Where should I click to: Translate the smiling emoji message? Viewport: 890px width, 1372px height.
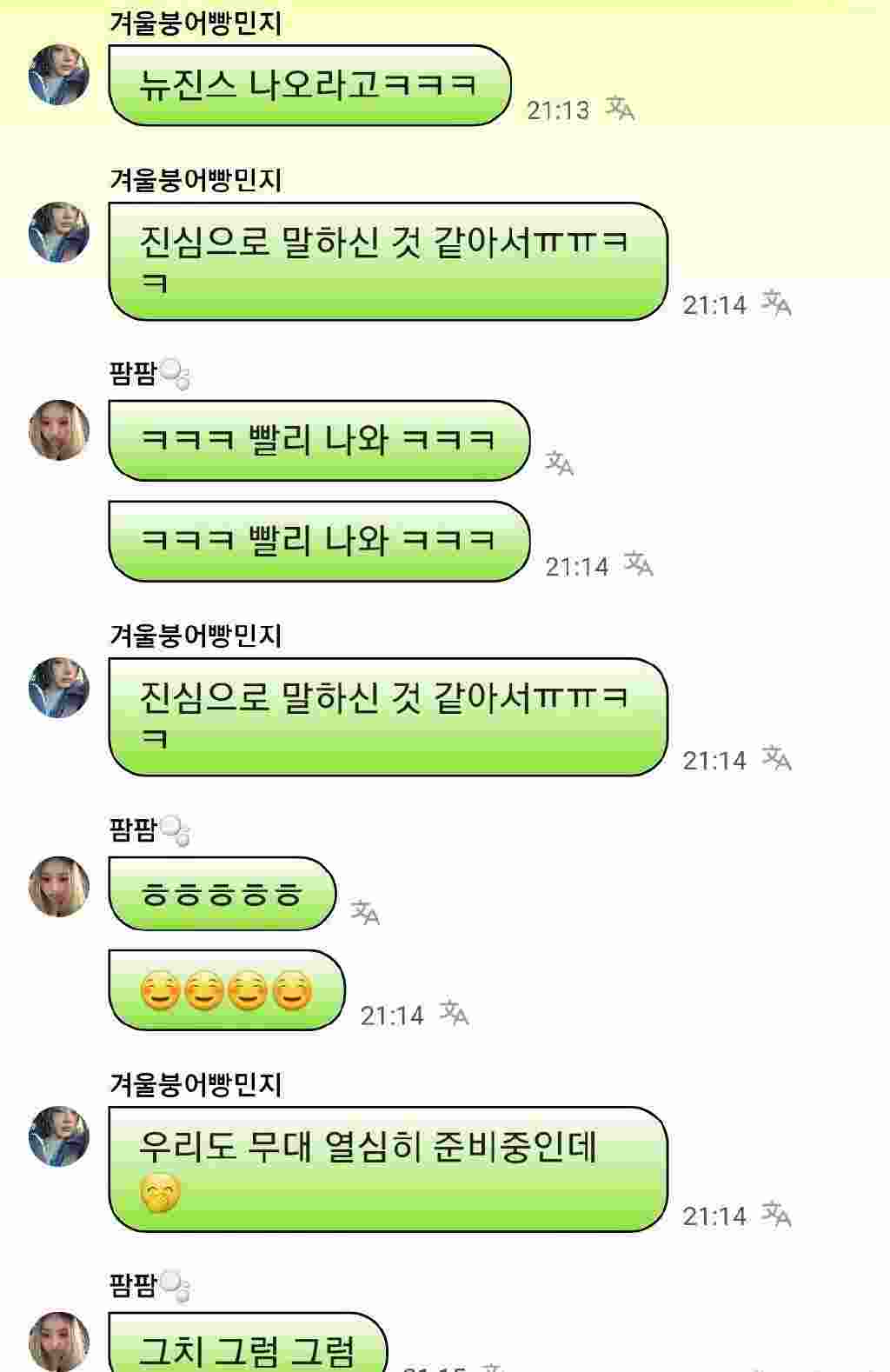coord(454,1013)
